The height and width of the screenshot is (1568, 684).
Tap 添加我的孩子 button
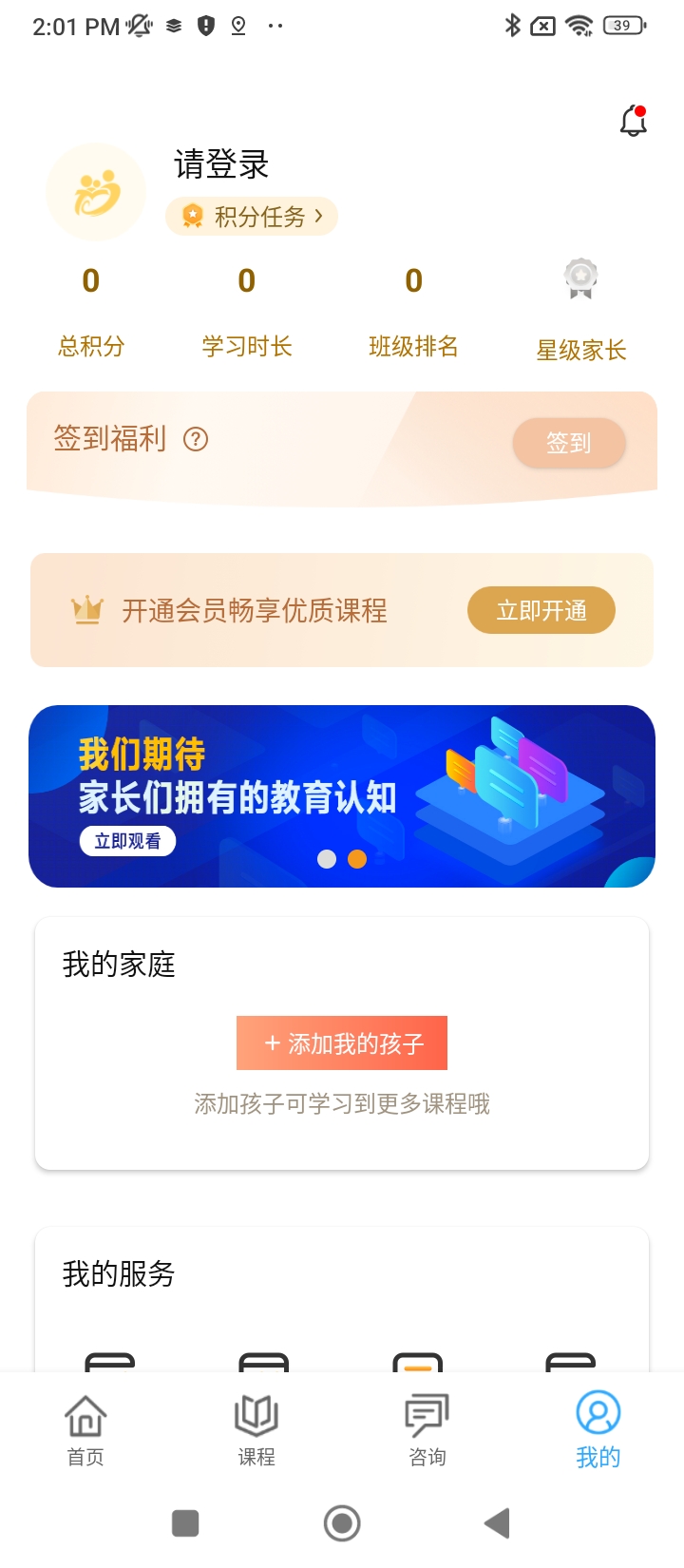tap(342, 1043)
